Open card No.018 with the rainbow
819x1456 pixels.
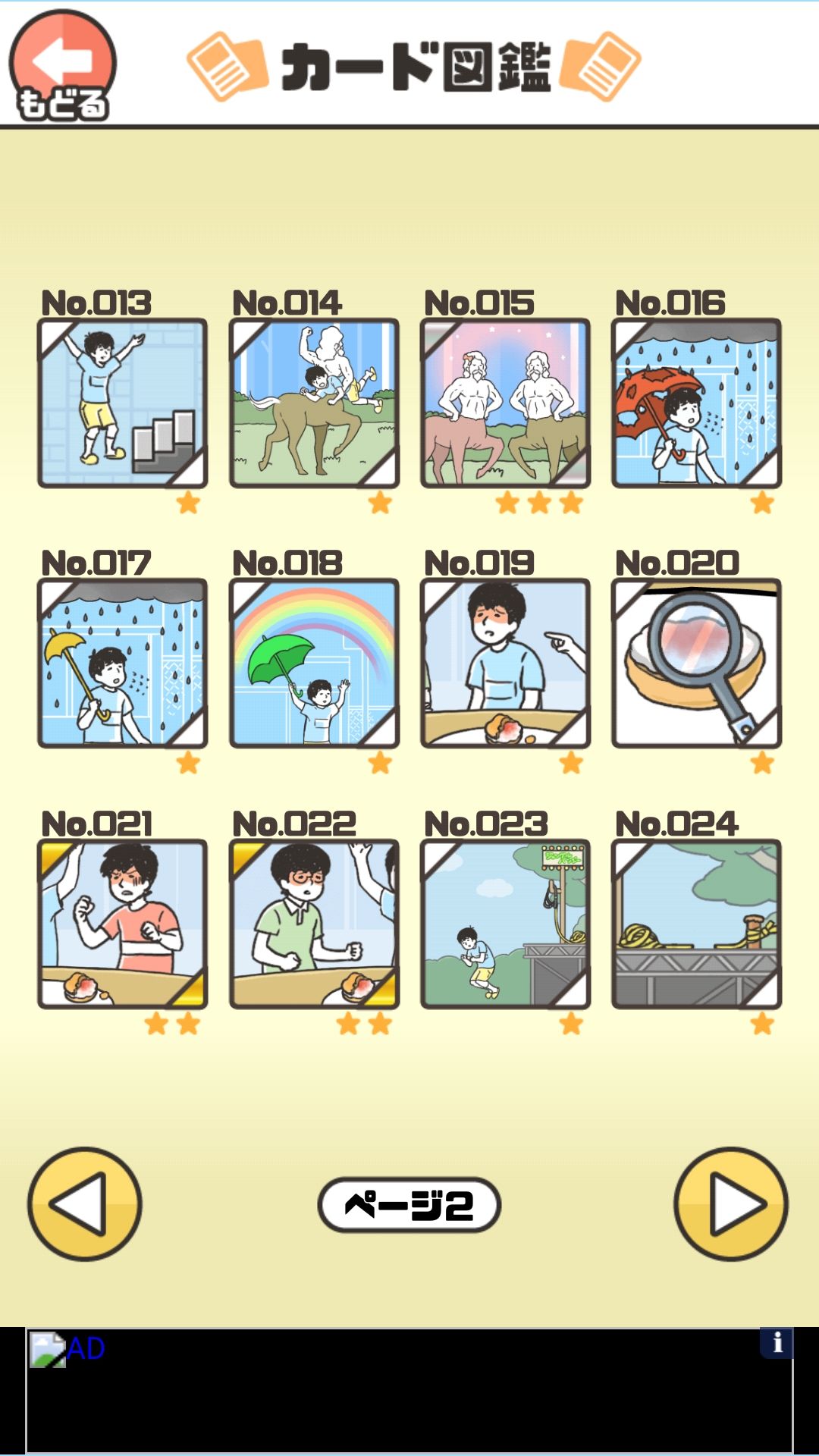pos(314,663)
